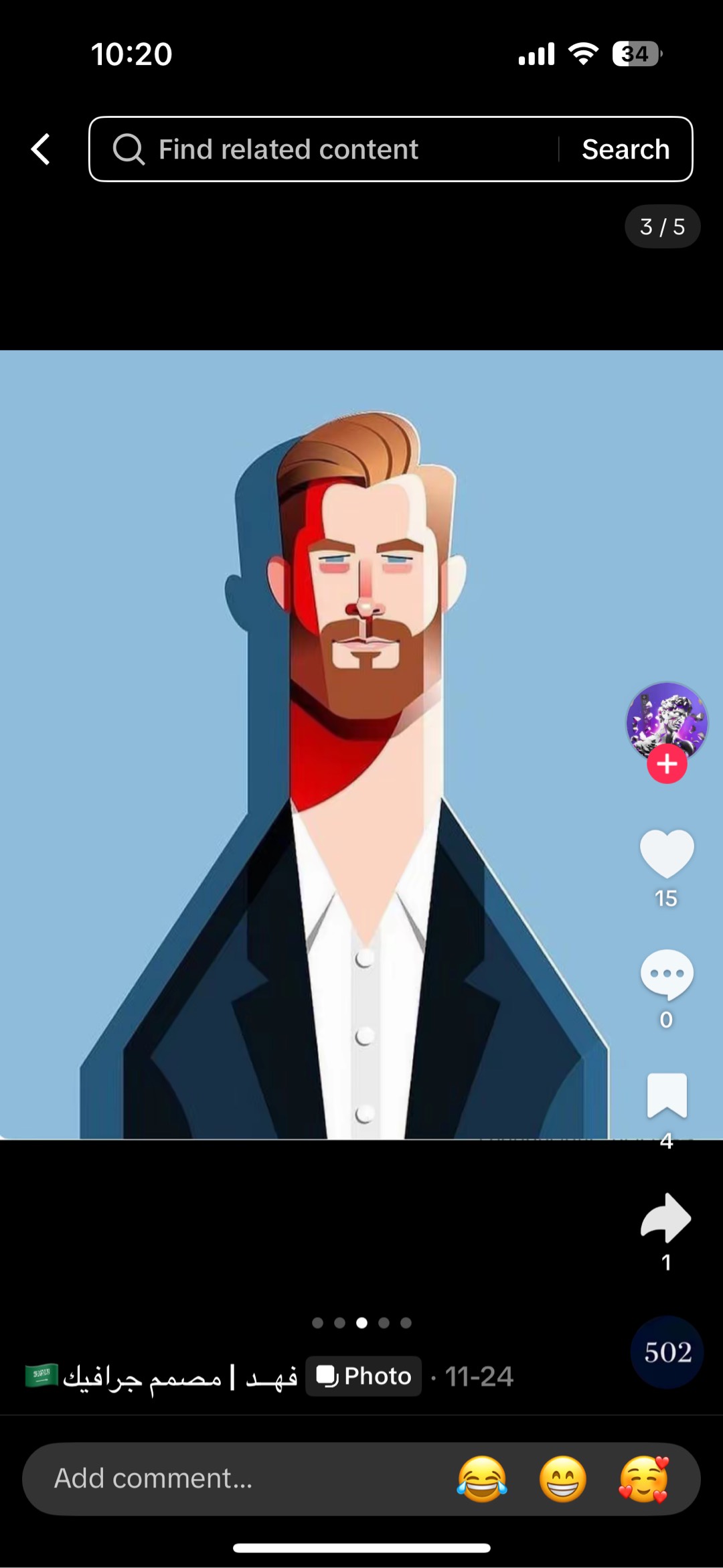
Task: Tap the Find related content search field
Action: [x=321, y=149]
